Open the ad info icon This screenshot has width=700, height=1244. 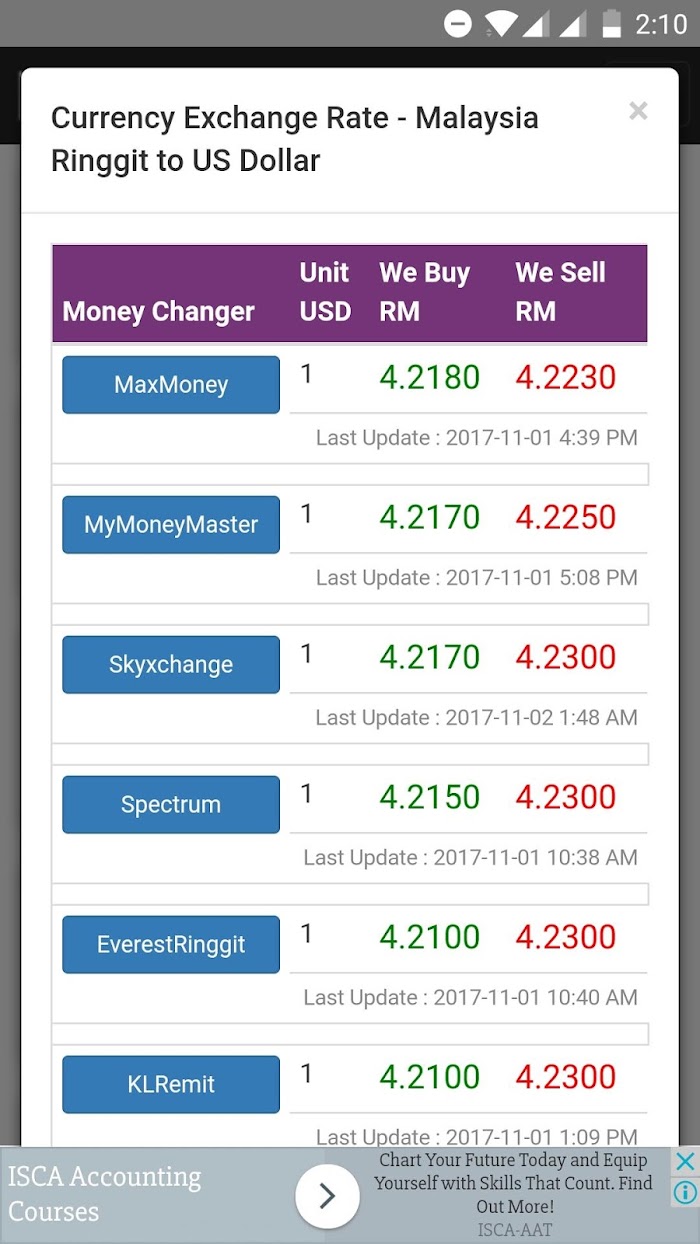(x=685, y=1191)
